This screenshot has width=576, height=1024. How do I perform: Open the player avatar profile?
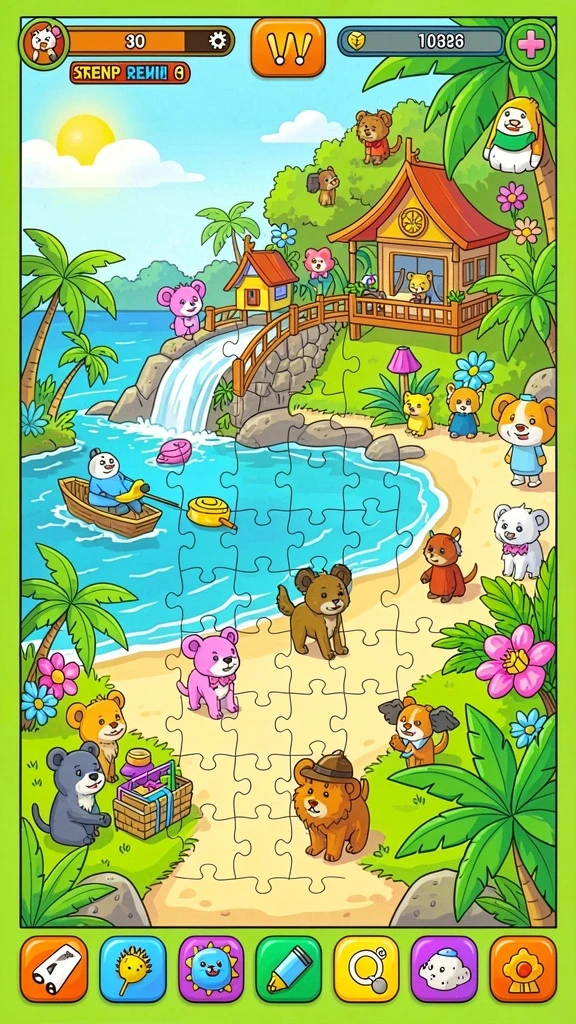pyautogui.click(x=44, y=44)
